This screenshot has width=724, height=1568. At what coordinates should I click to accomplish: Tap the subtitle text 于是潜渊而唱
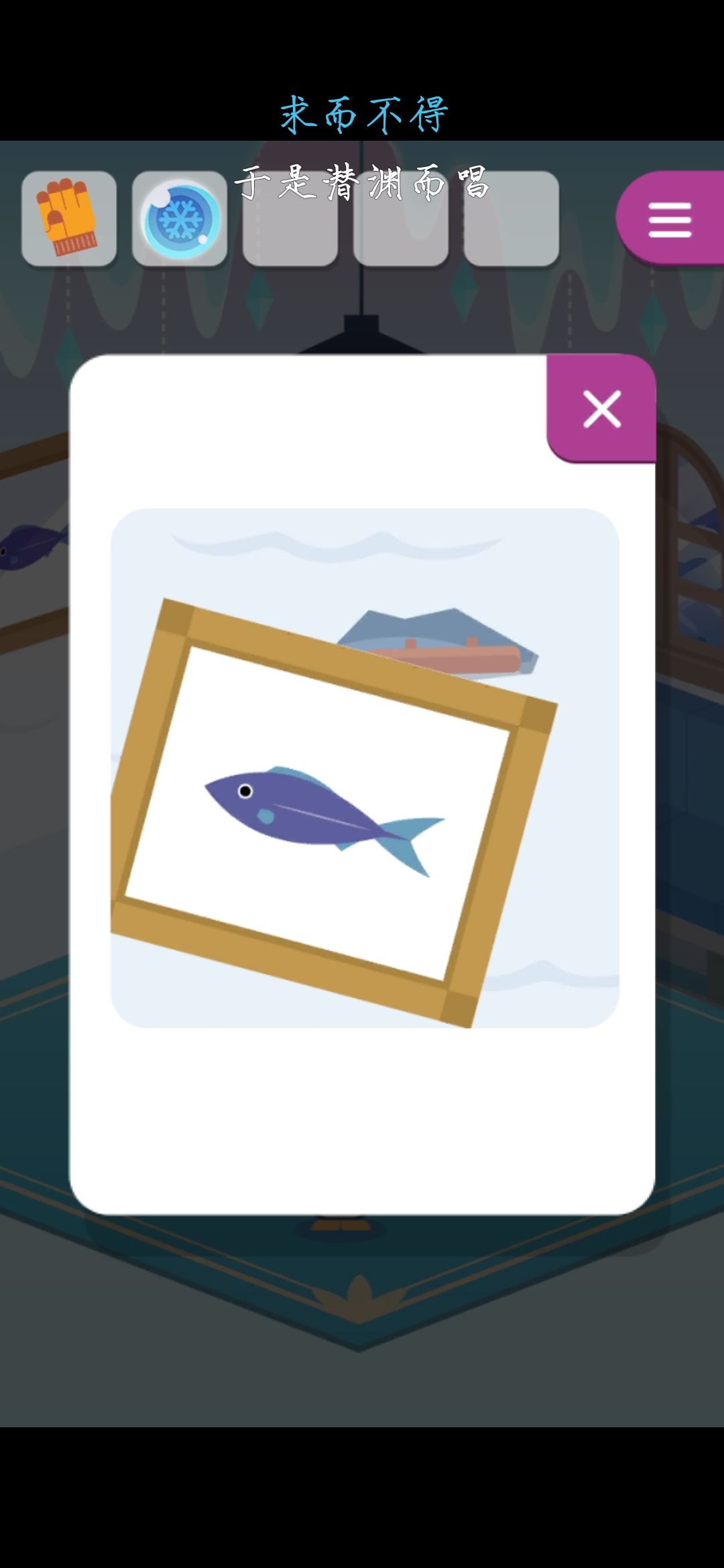(362, 181)
